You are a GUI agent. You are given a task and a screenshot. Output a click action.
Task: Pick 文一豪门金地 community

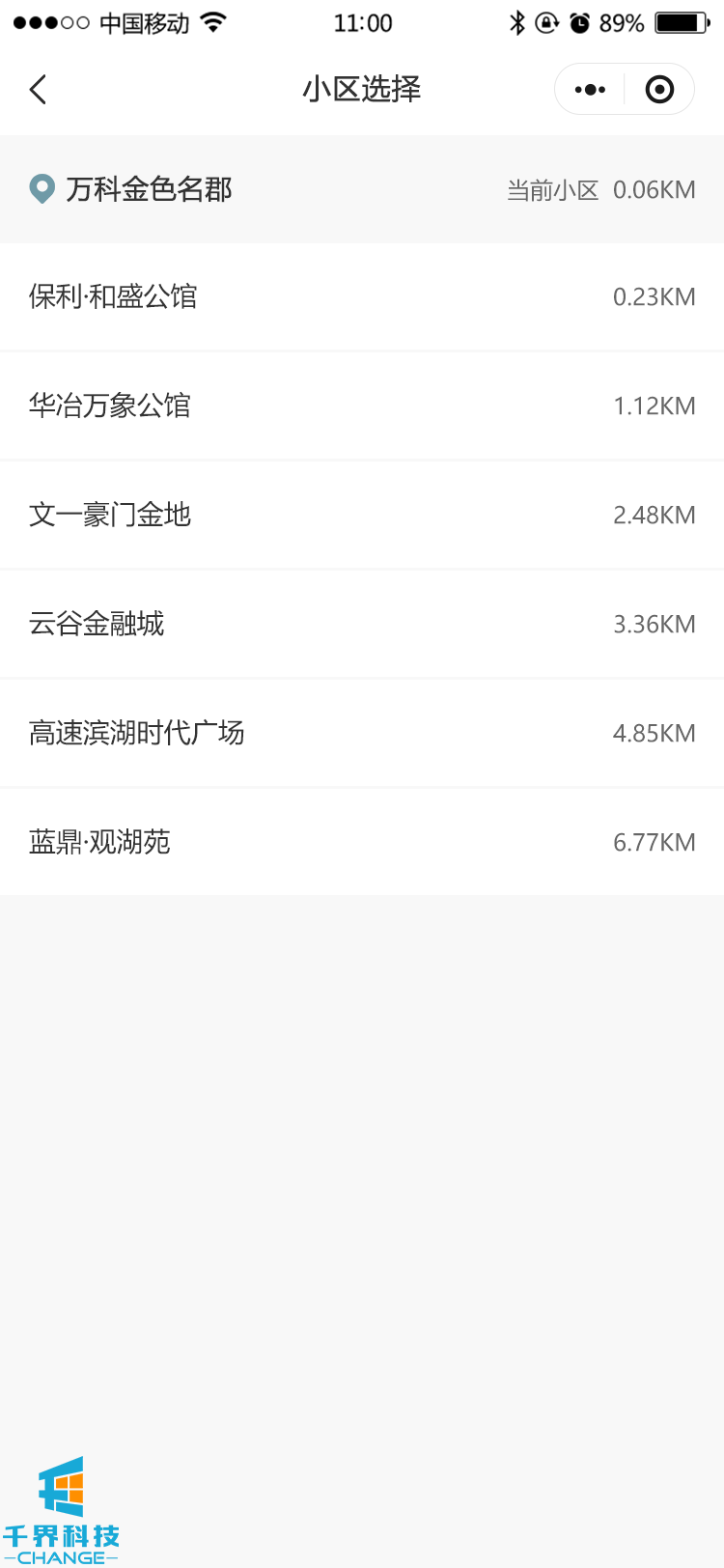tap(361, 515)
